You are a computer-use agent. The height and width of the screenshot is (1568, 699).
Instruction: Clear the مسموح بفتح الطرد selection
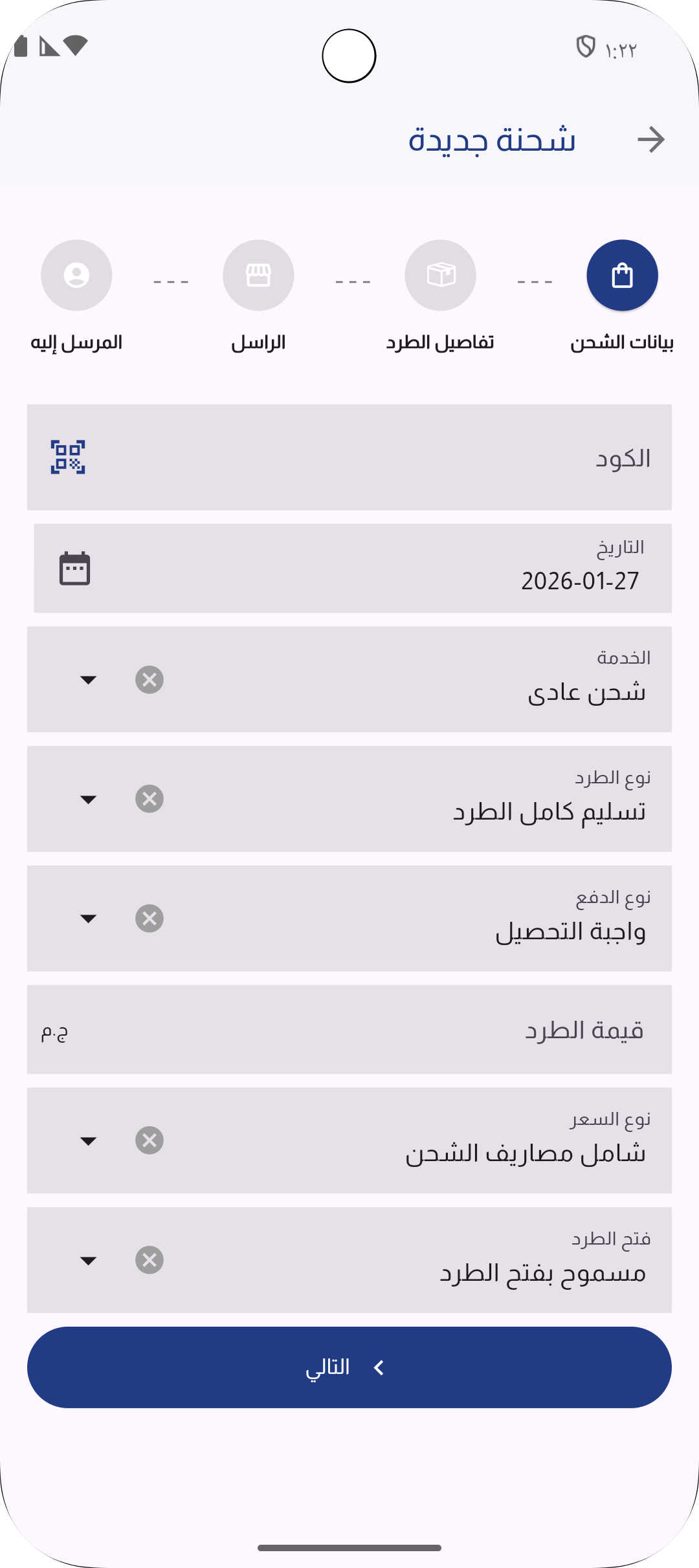pyautogui.click(x=150, y=1260)
